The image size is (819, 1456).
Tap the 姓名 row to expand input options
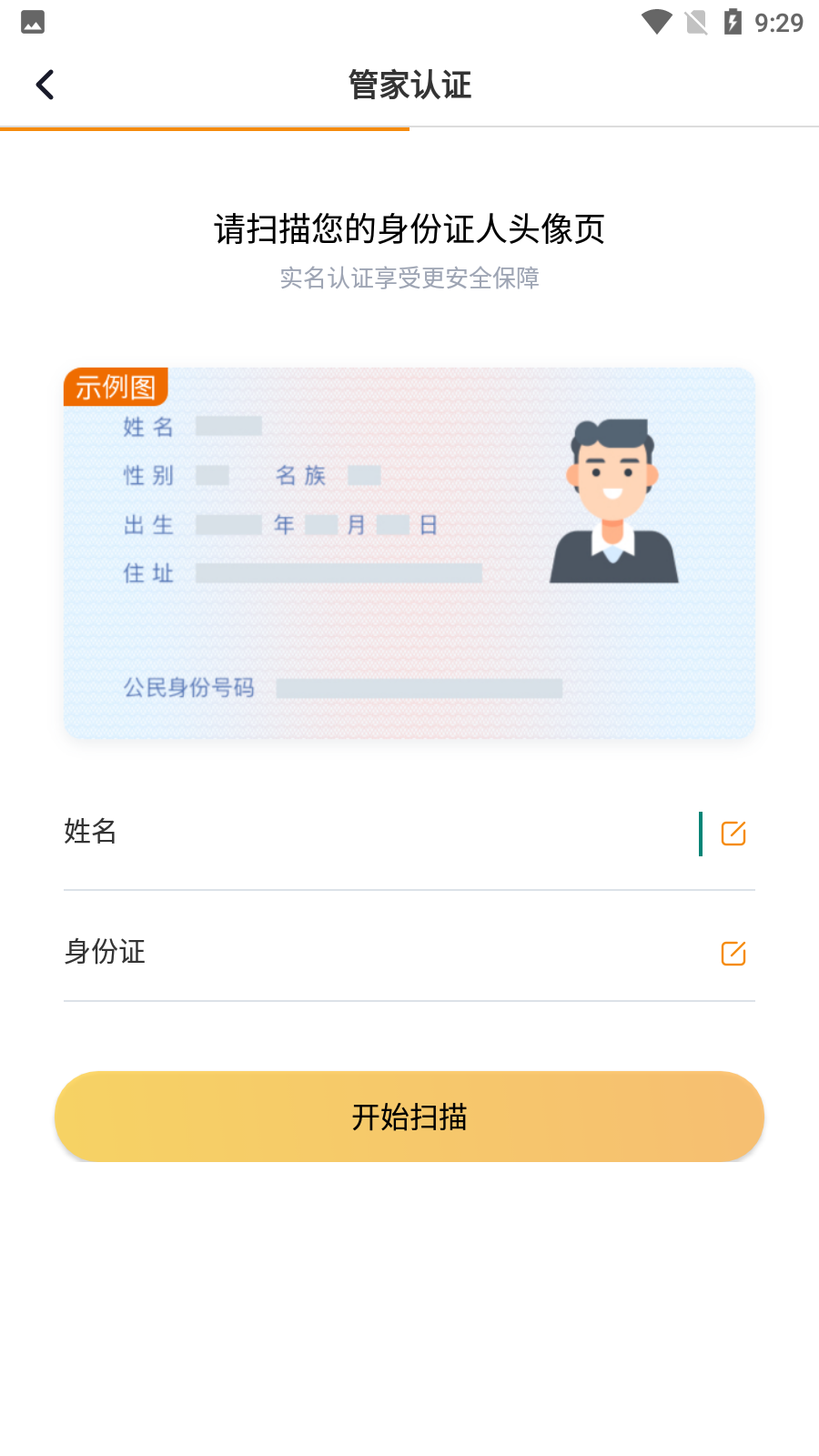(364, 832)
